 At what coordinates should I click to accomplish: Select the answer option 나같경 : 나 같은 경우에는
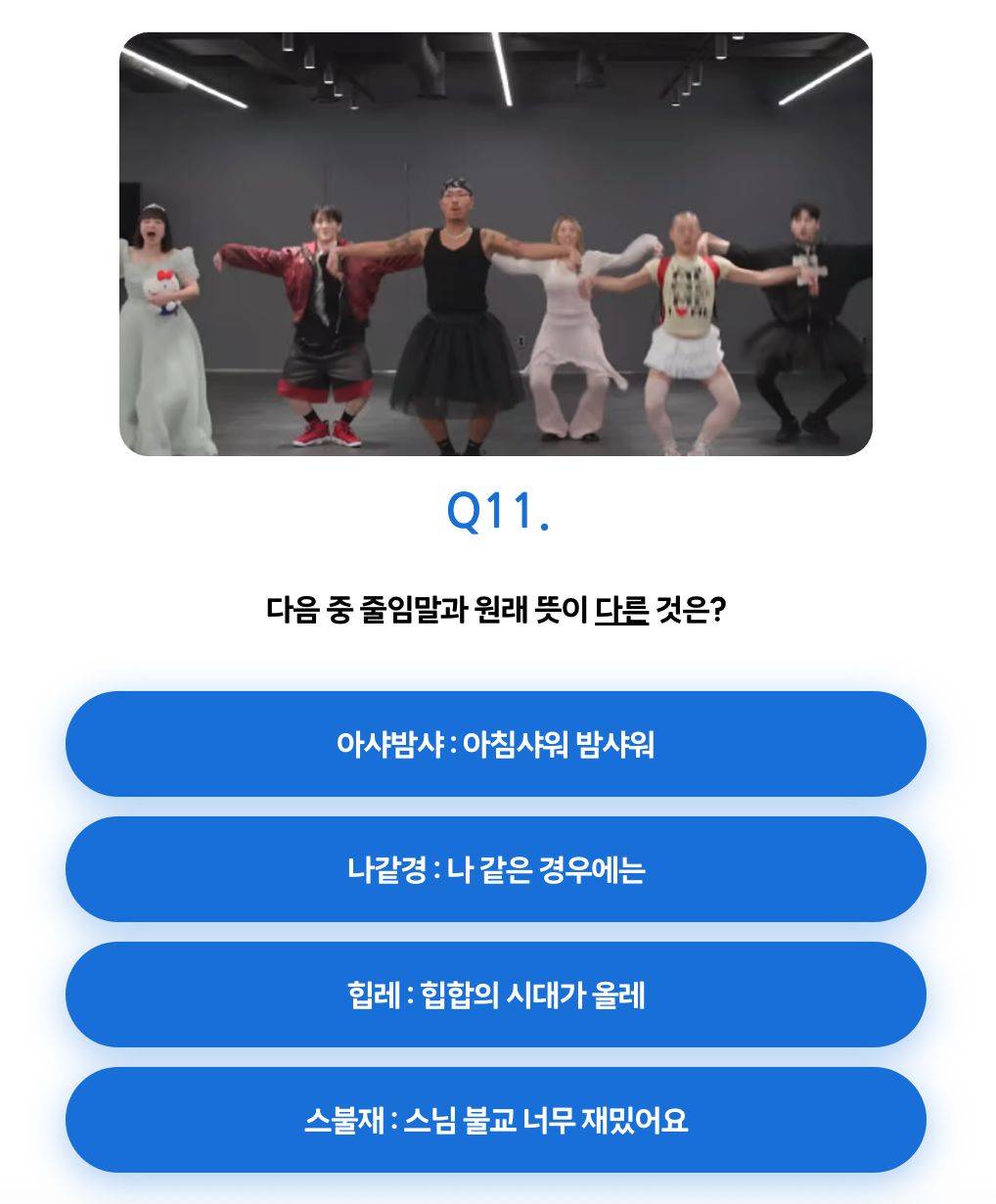pos(498,869)
